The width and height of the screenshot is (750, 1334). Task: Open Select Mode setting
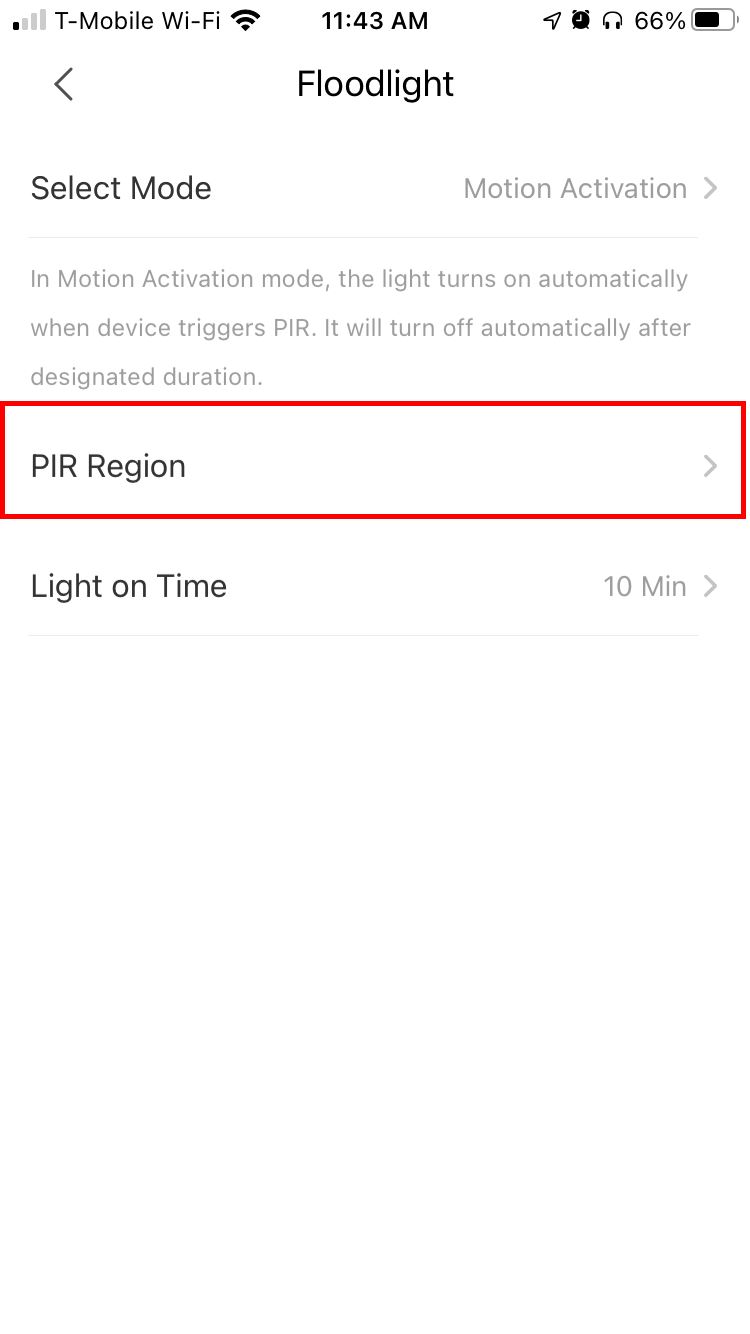tap(374, 188)
